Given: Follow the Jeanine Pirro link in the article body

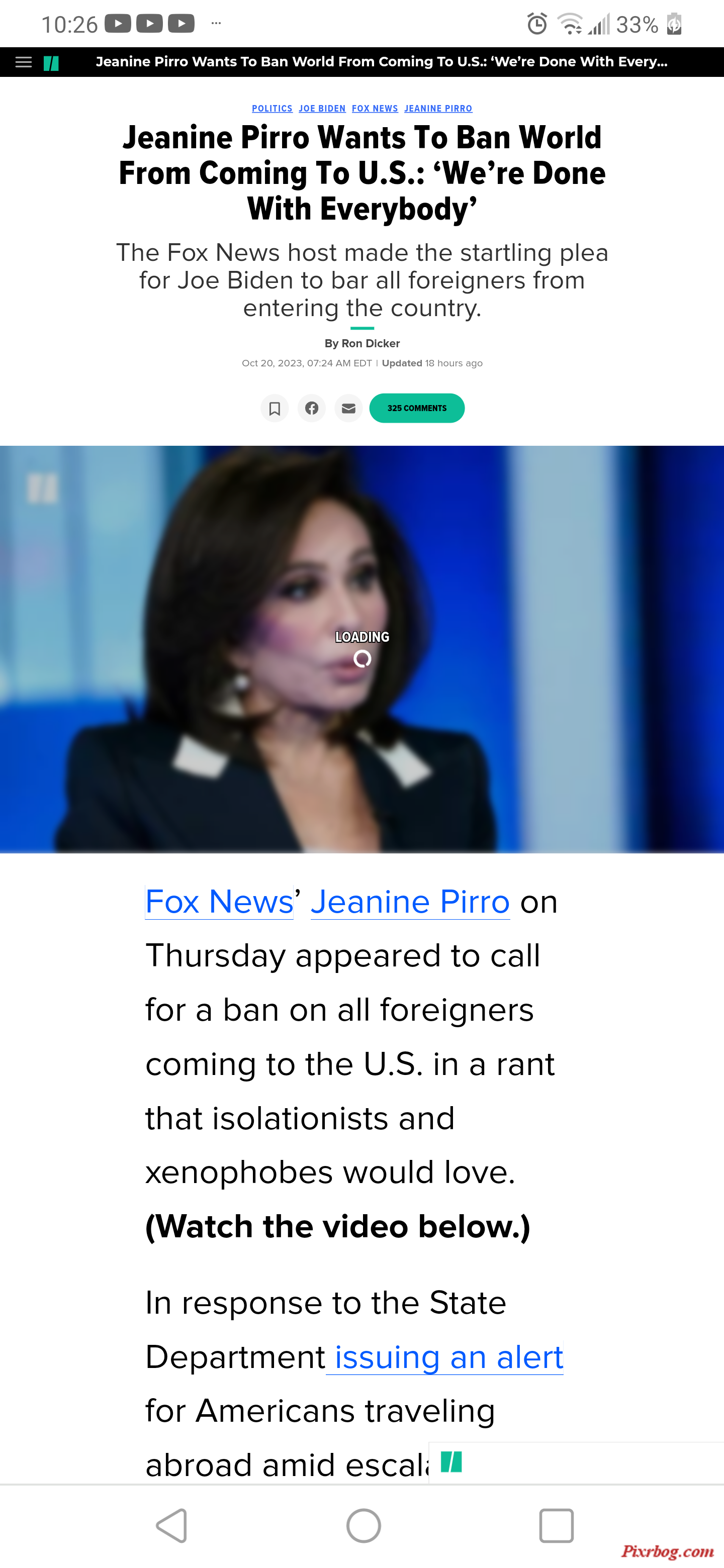Looking at the screenshot, I should click(410, 902).
